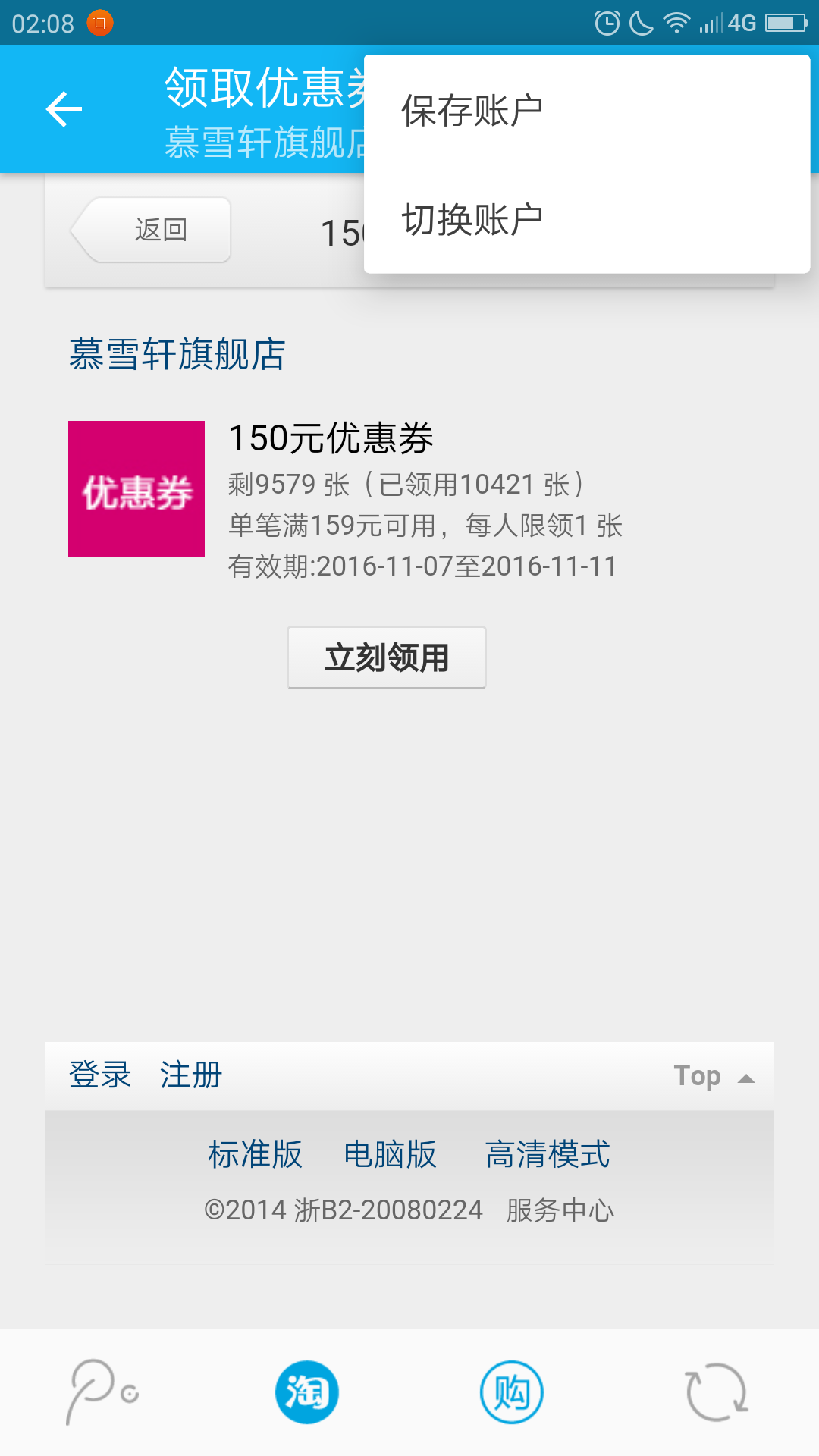The image size is (819, 1456).
Task: Claim coupon with 立刻领用 button
Action: tap(386, 657)
